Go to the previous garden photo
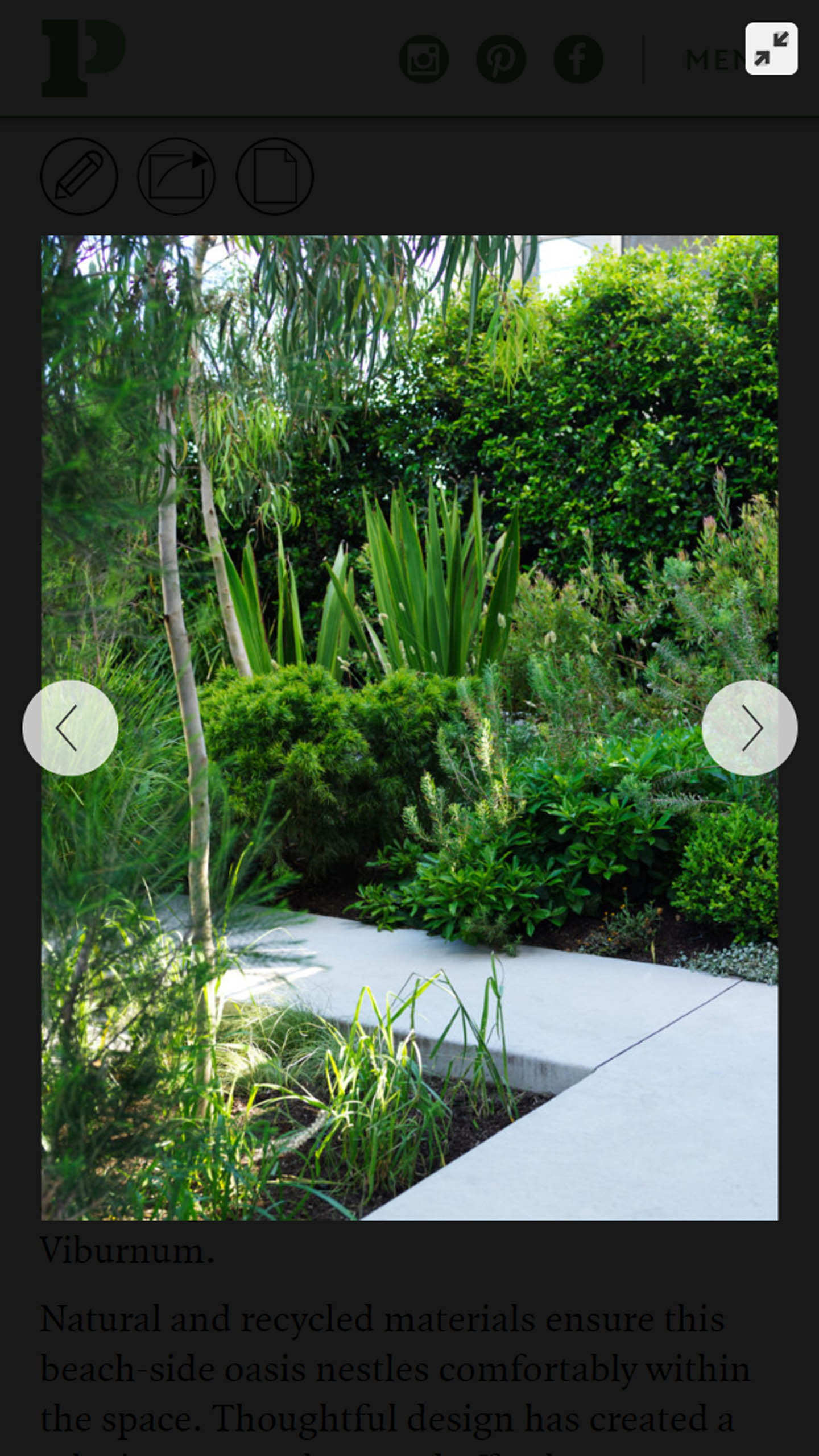The height and width of the screenshot is (1456, 819). (71, 728)
